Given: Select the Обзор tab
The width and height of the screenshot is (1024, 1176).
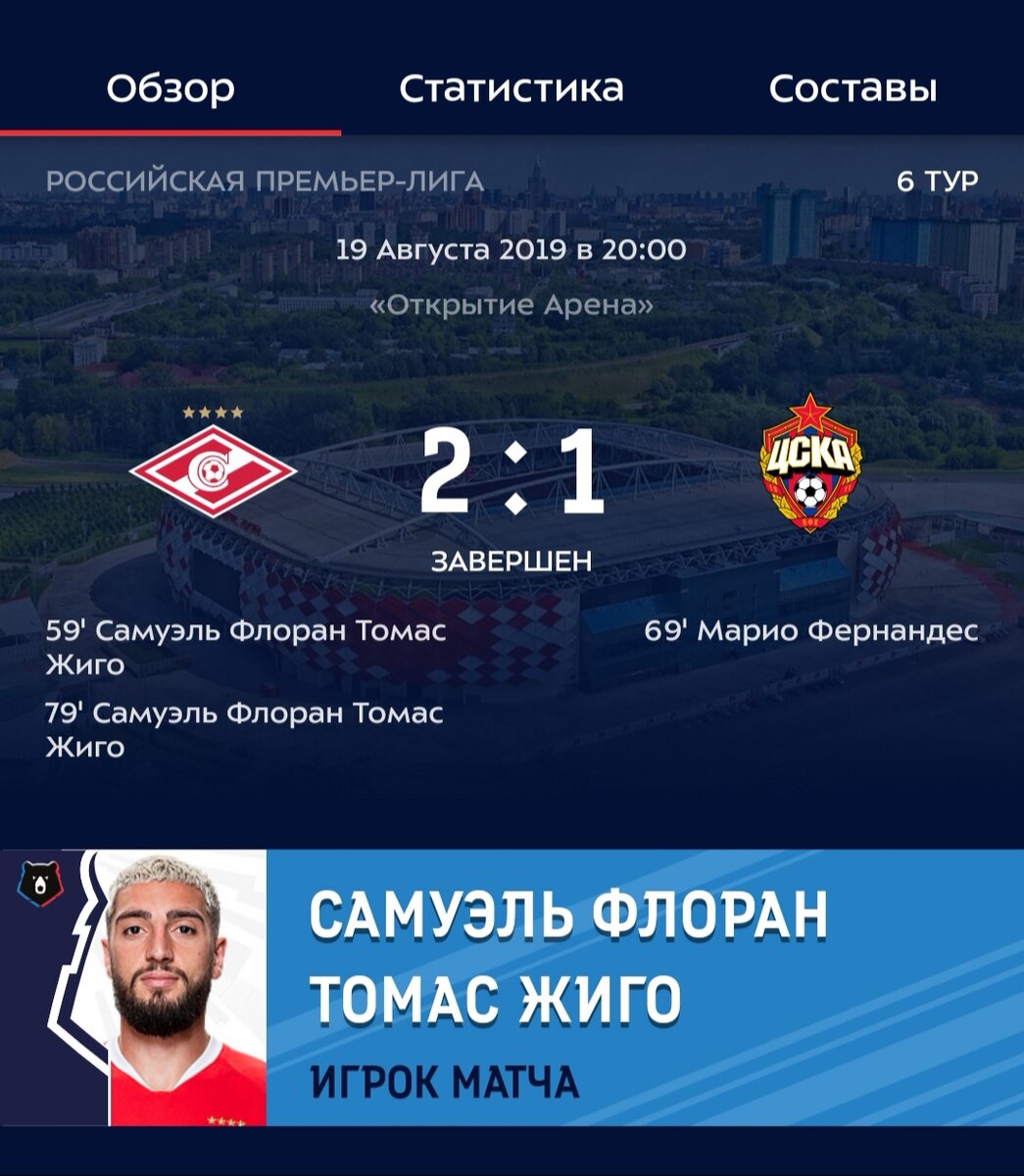Looking at the screenshot, I should (x=172, y=88).
